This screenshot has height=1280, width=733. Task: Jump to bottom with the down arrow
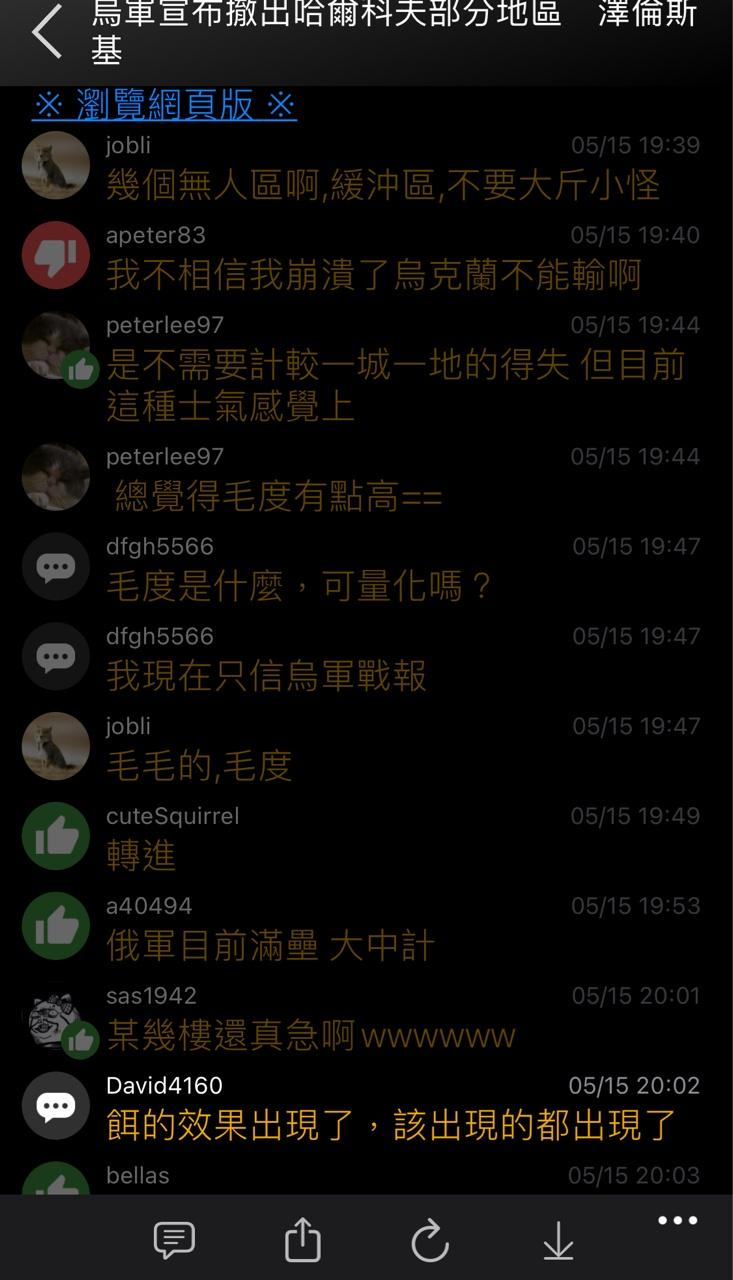click(x=558, y=1241)
